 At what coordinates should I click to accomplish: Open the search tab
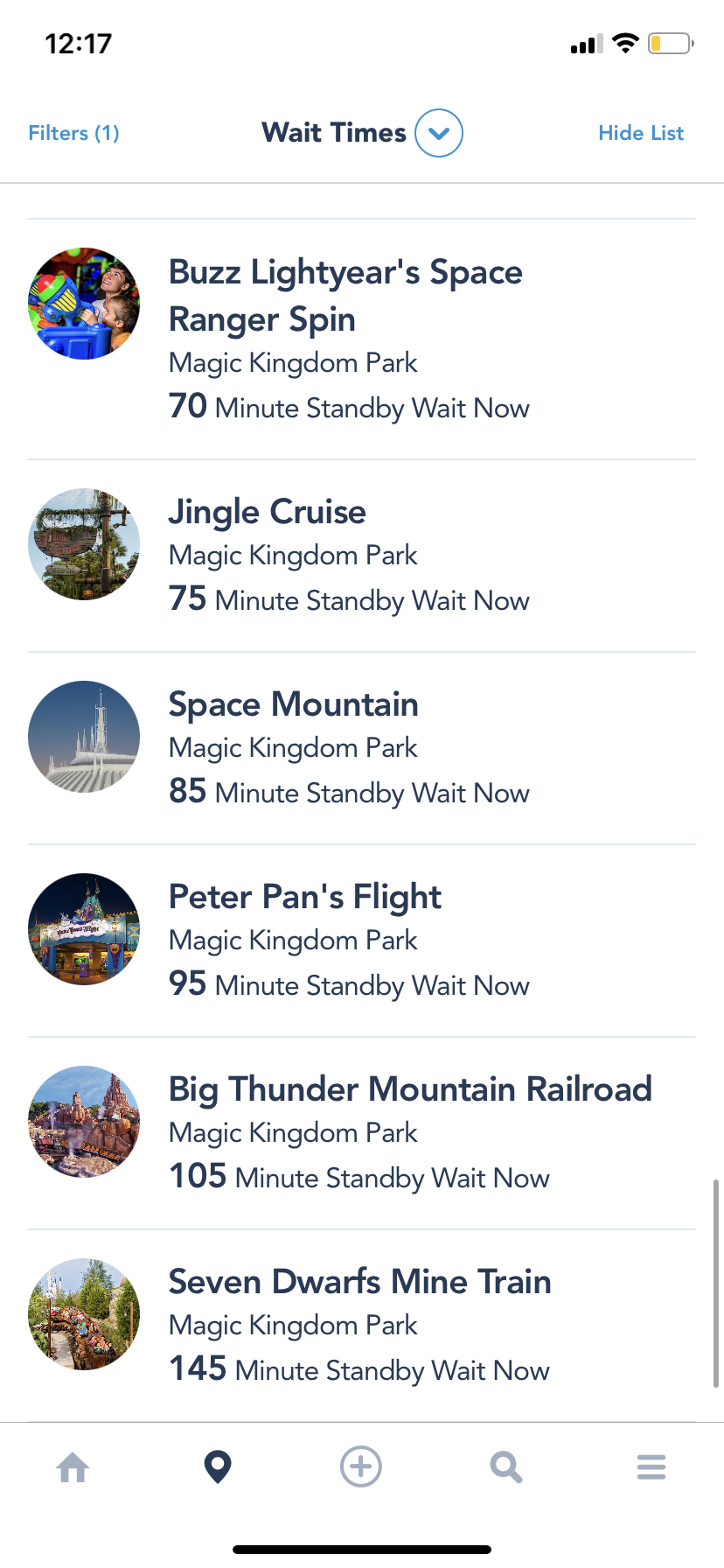point(505,1466)
